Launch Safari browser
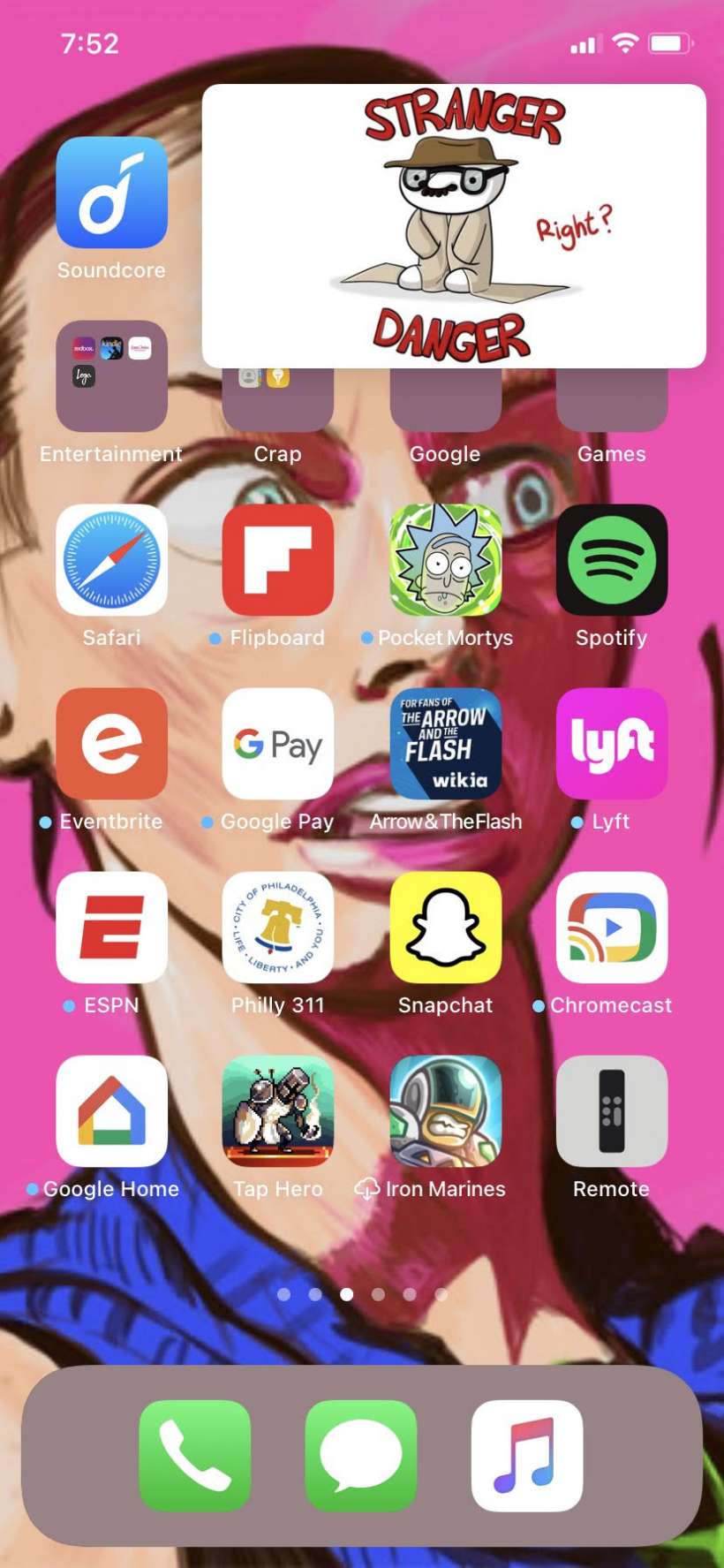 (x=111, y=560)
